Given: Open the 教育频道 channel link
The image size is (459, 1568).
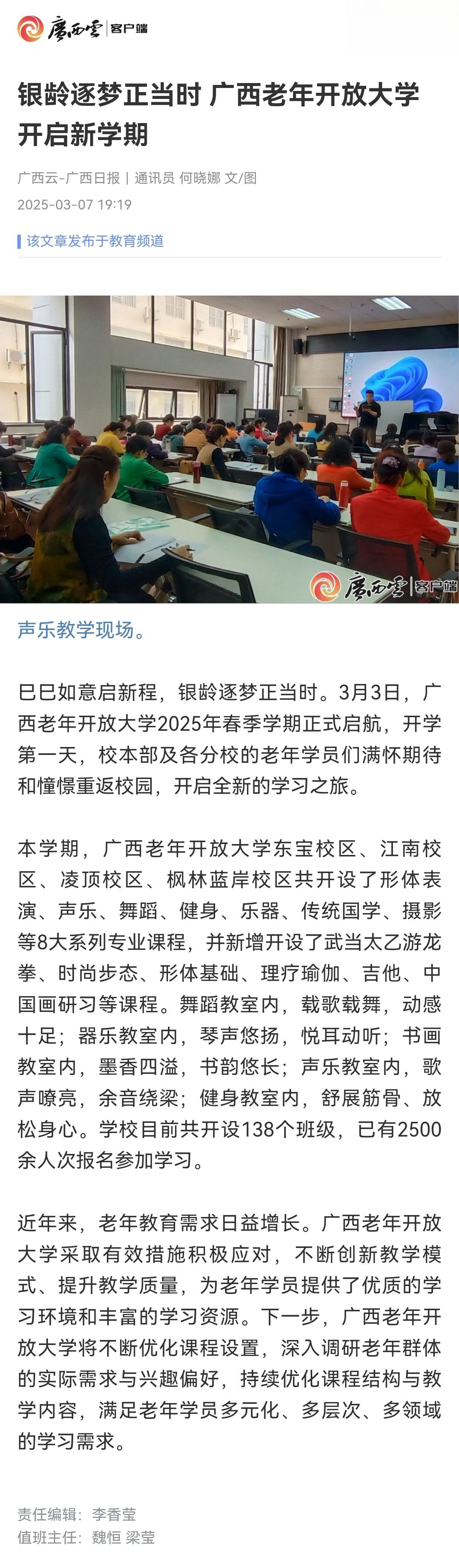Looking at the screenshot, I should click(x=95, y=241).
